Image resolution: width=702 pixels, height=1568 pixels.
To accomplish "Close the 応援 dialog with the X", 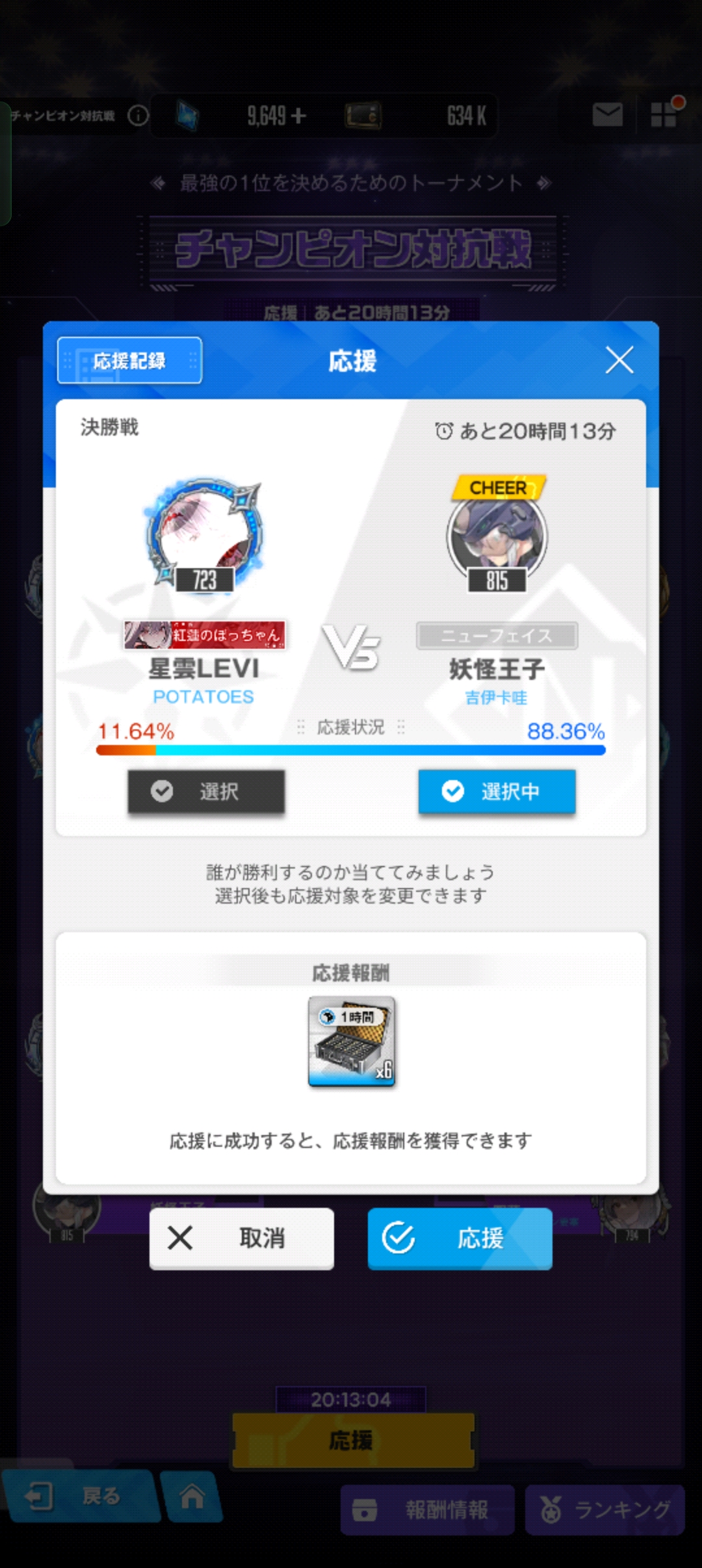I will pos(619,359).
